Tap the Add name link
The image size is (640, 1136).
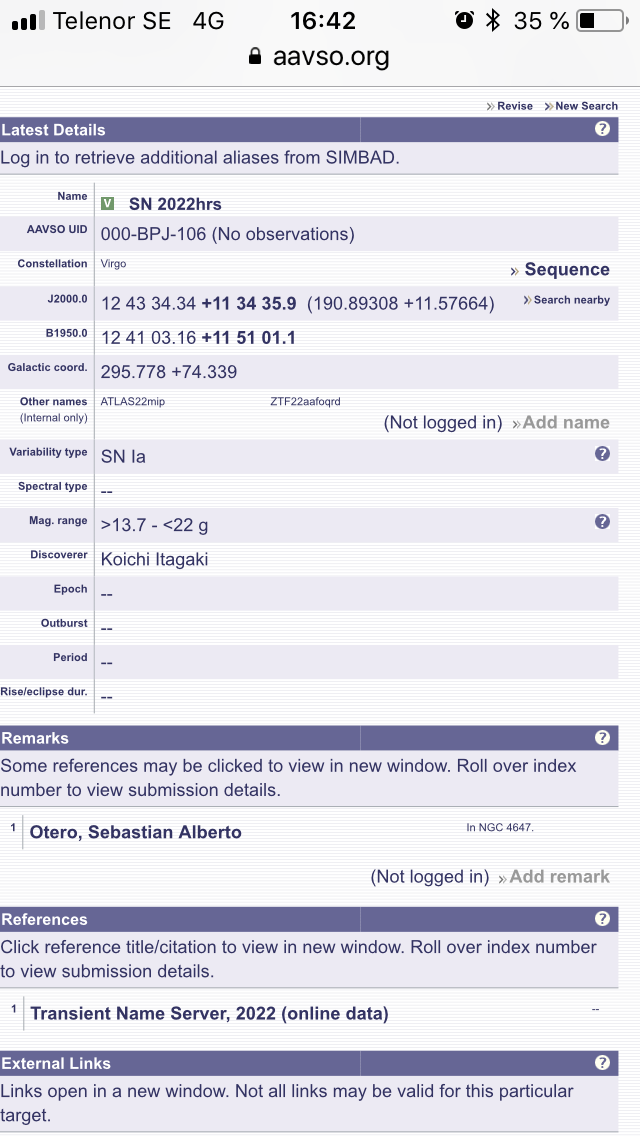(x=565, y=423)
